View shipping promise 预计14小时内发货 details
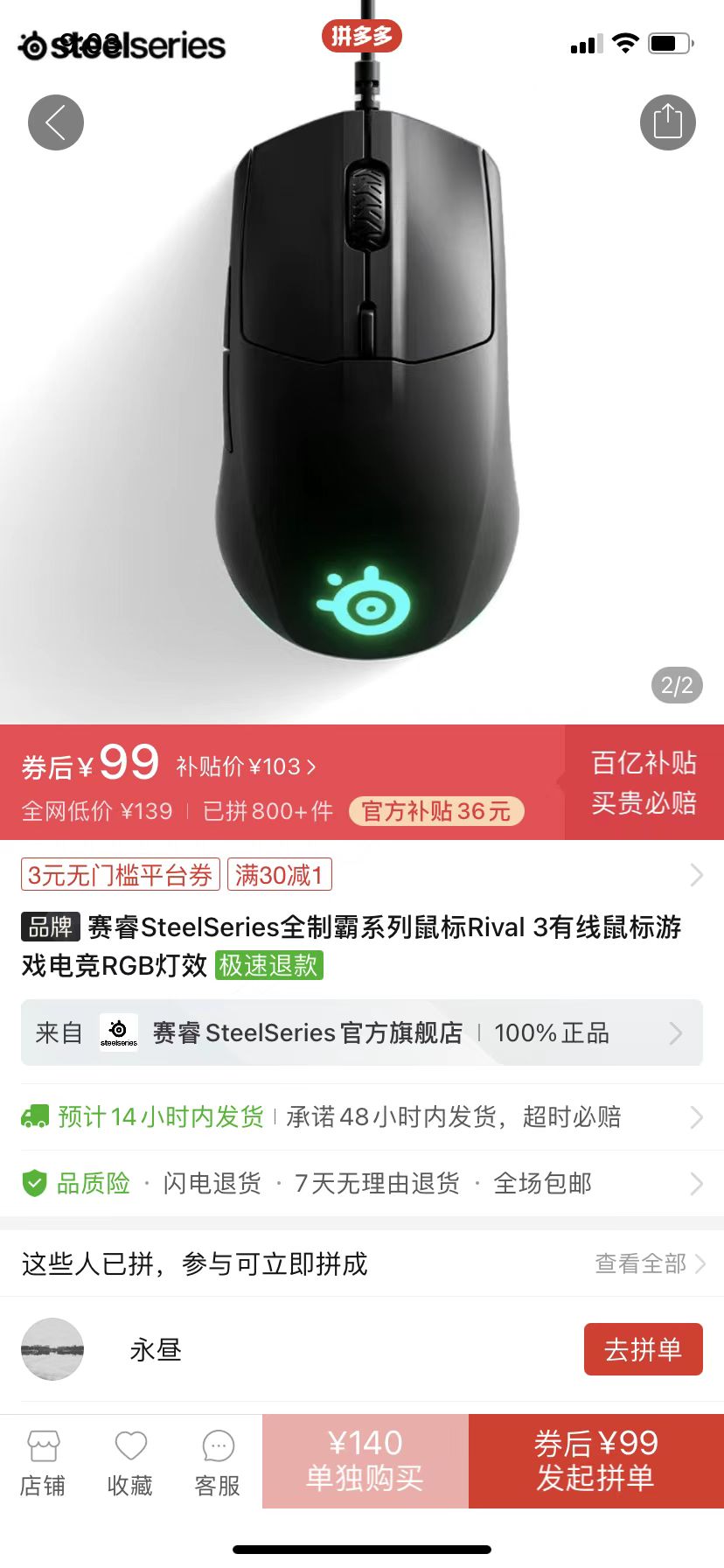Image resolution: width=724 pixels, height=1568 pixels. 362,1116
